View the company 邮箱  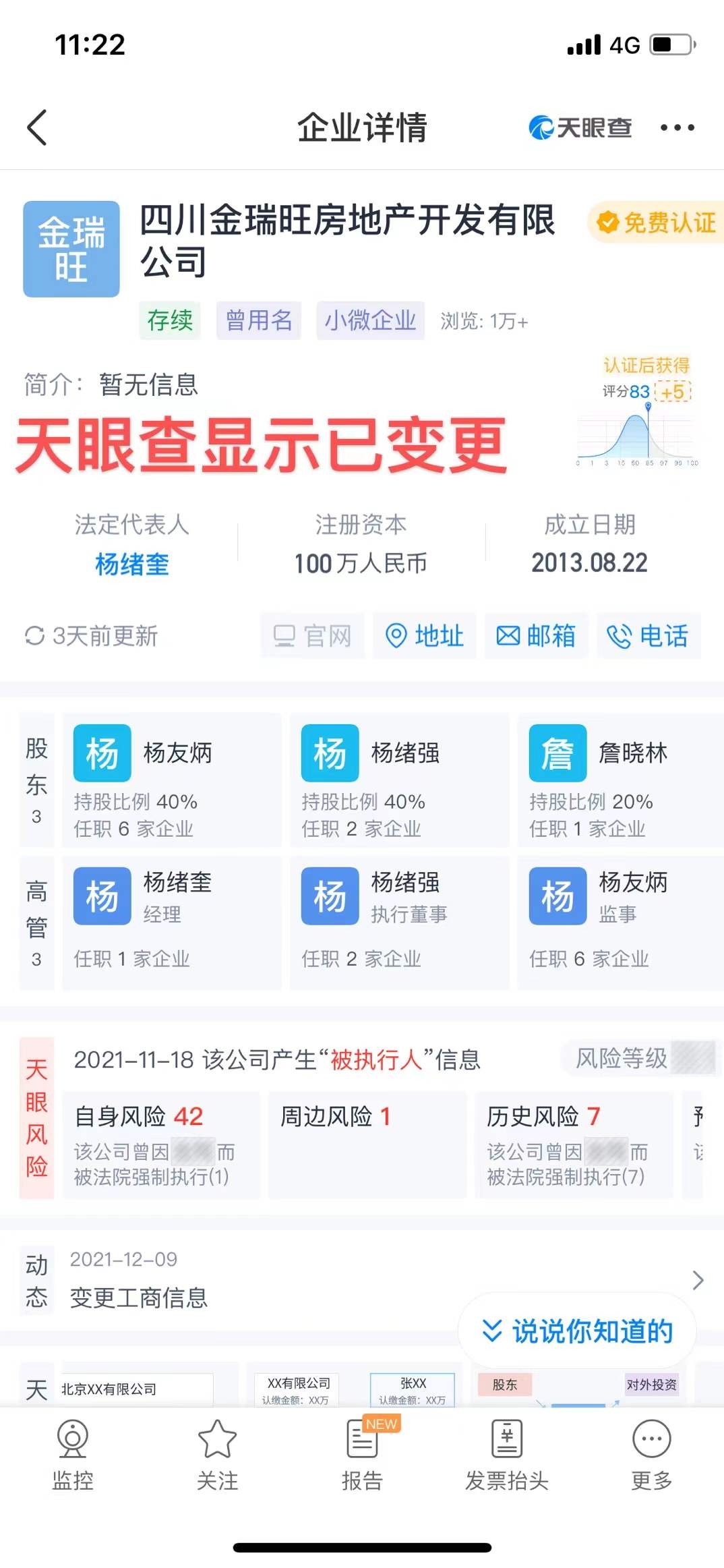click(x=537, y=635)
